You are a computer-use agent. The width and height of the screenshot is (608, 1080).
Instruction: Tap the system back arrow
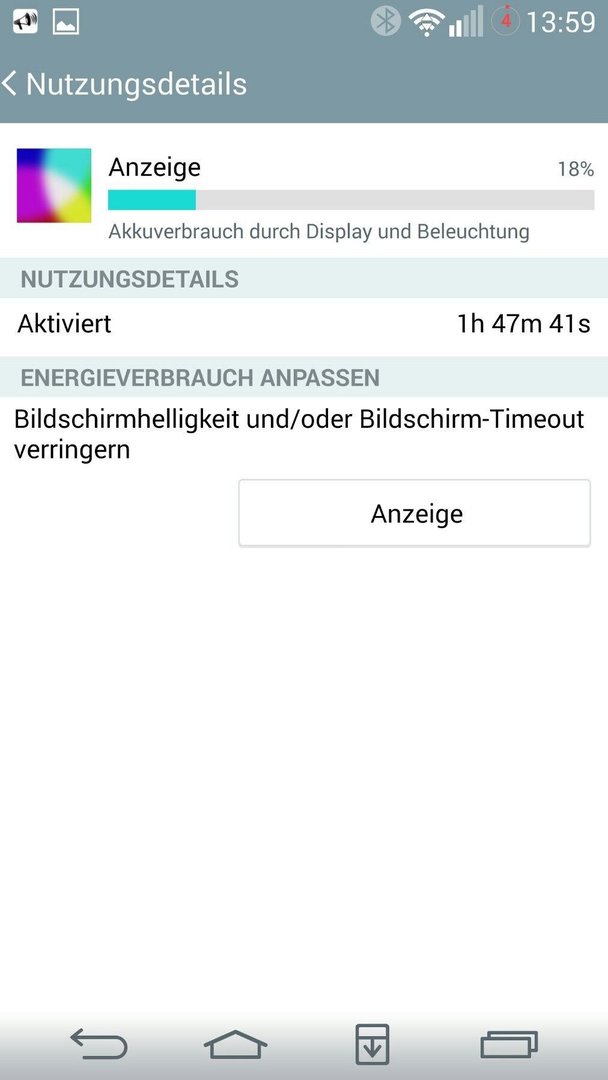click(99, 1043)
